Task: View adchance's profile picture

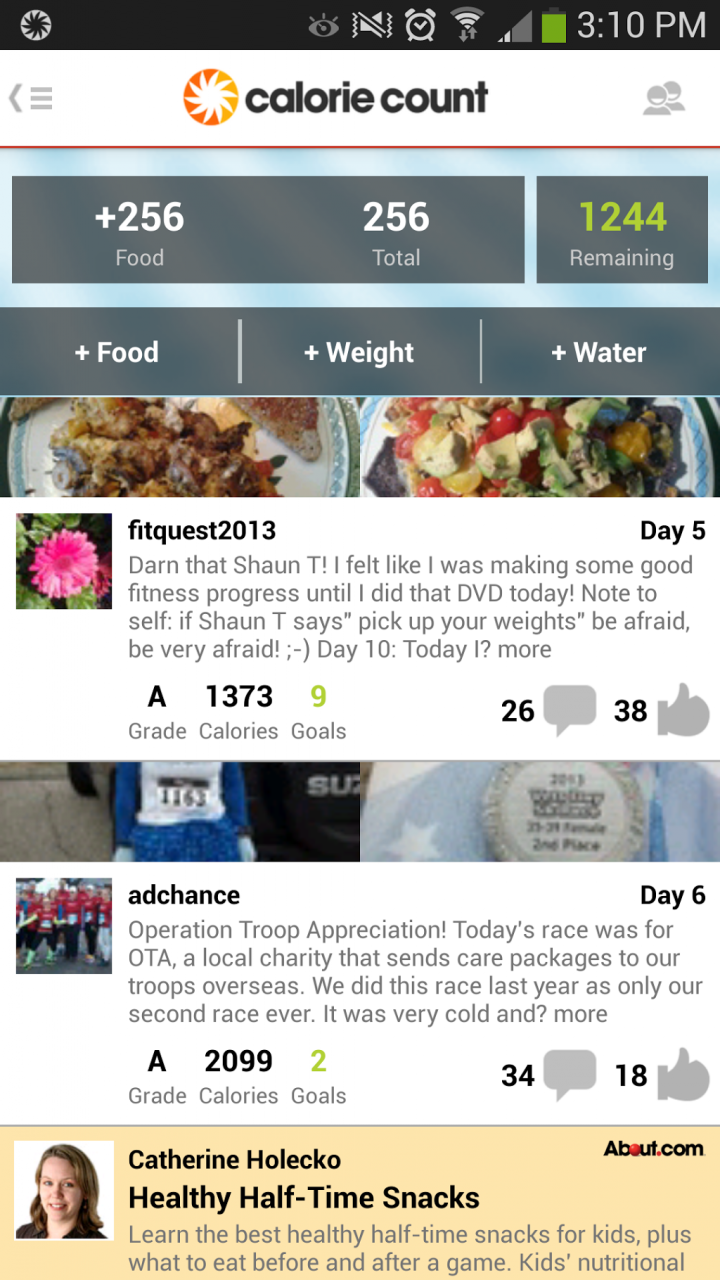Action: pos(64,926)
